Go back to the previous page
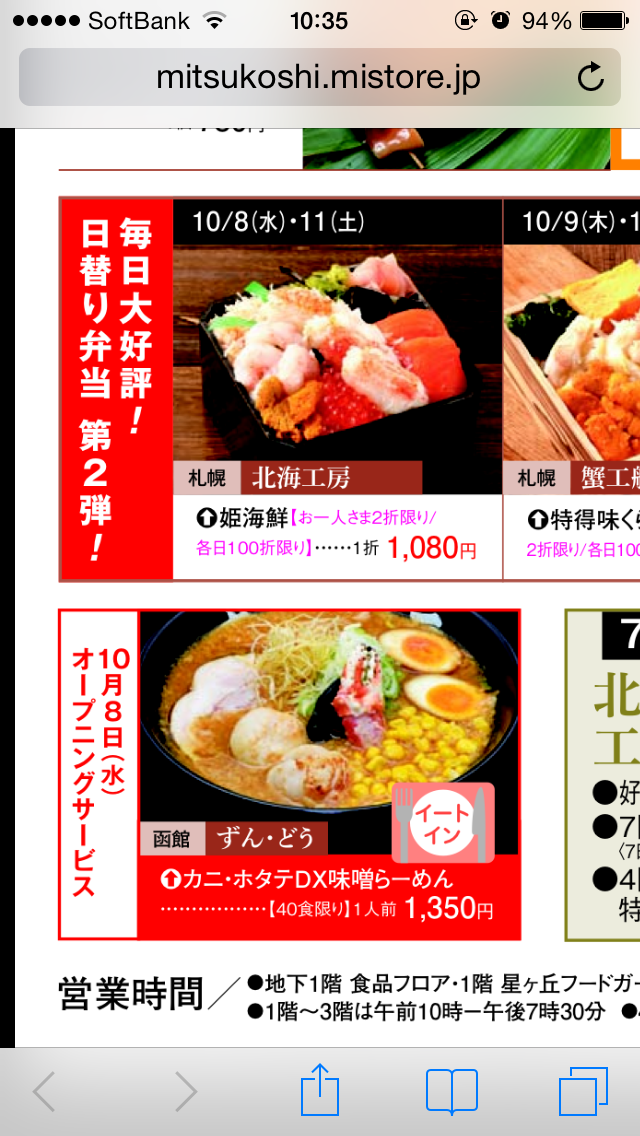Viewport: 640px width, 1136px height. point(44,1091)
